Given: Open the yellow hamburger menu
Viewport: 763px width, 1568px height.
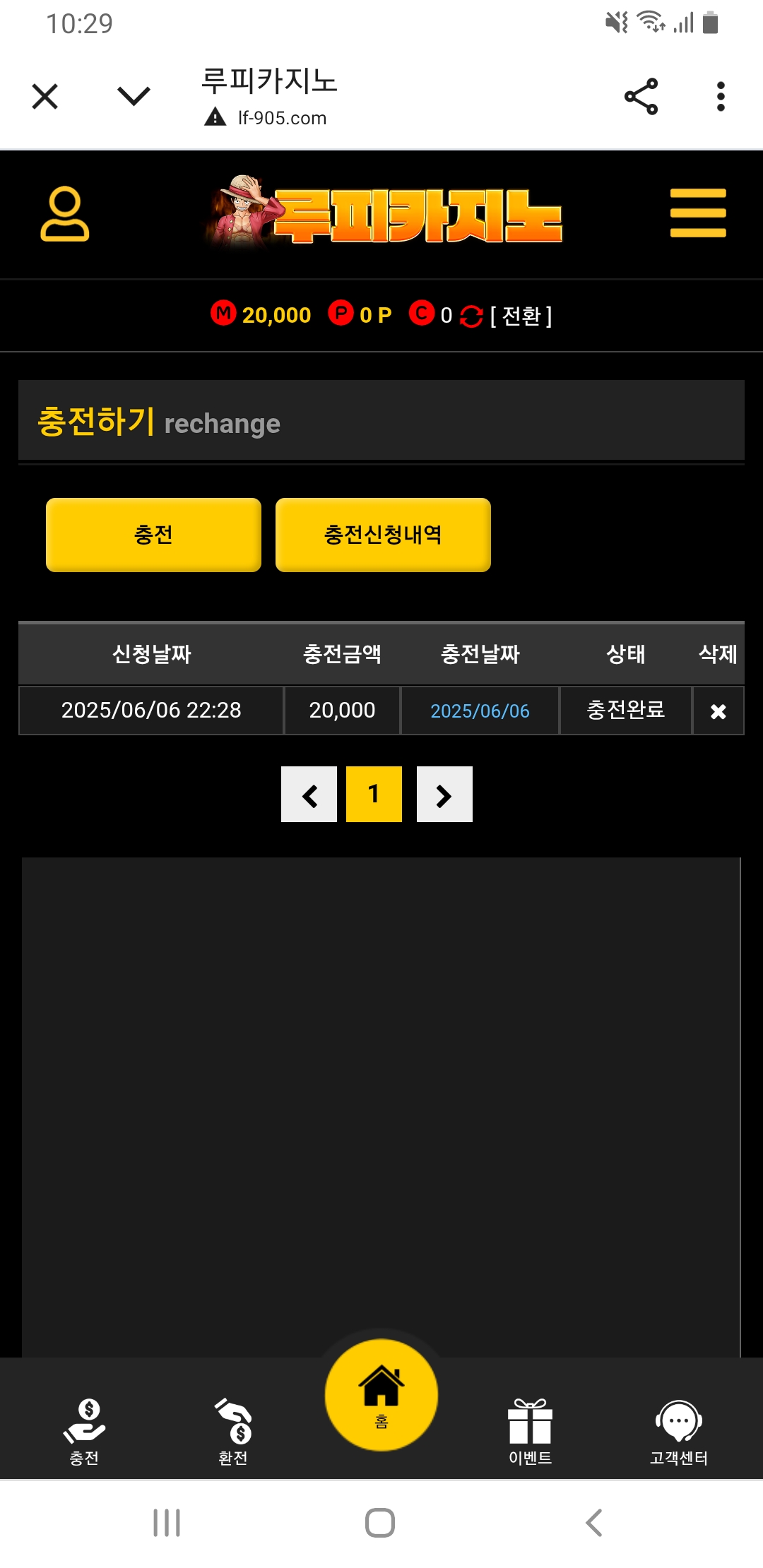Looking at the screenshot, I should 697,213.
